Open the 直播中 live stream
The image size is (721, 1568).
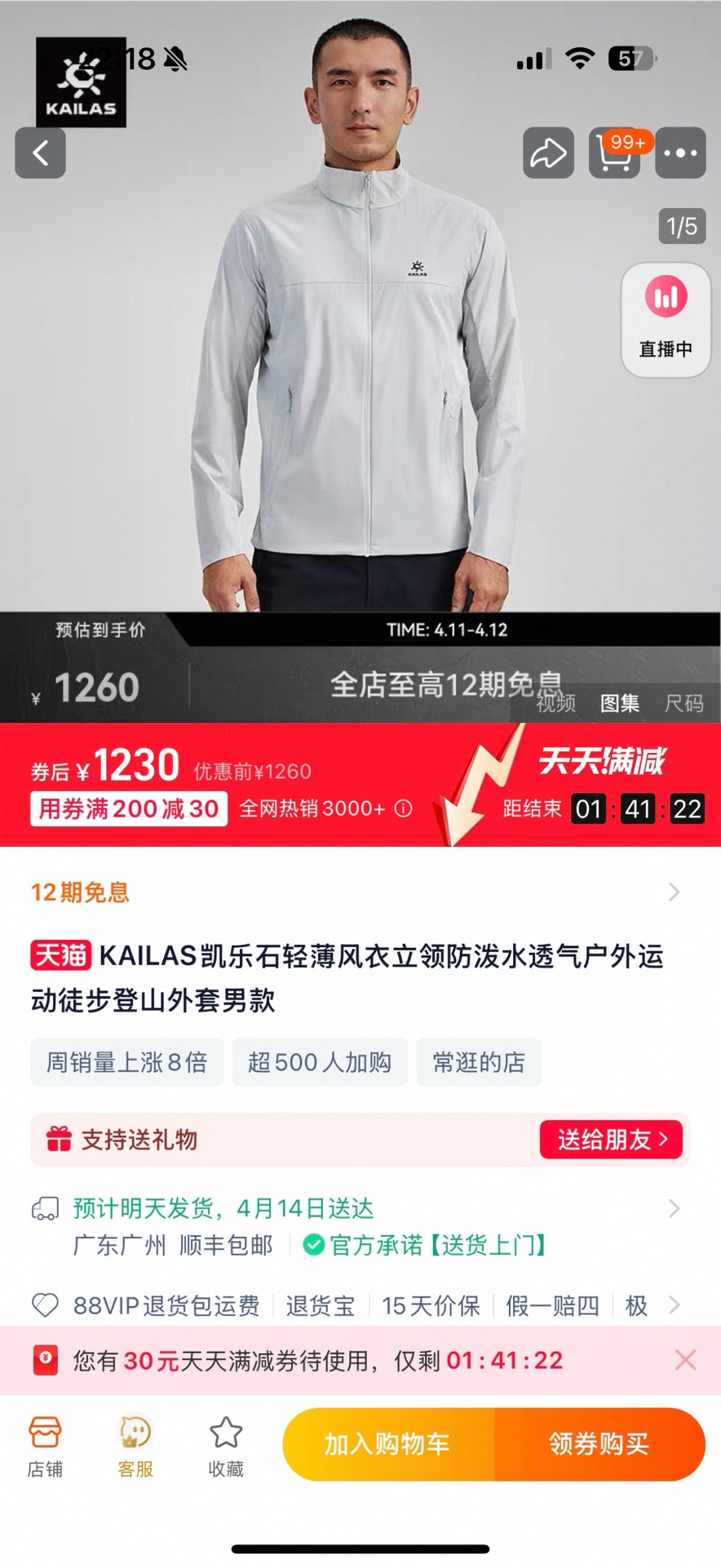click(x=666, y=320)
